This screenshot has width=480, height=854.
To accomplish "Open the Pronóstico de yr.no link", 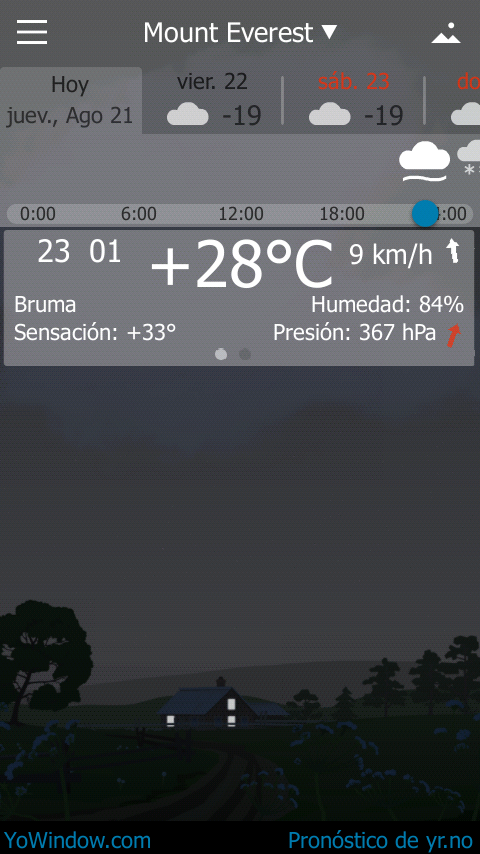I will click(382, 840).
